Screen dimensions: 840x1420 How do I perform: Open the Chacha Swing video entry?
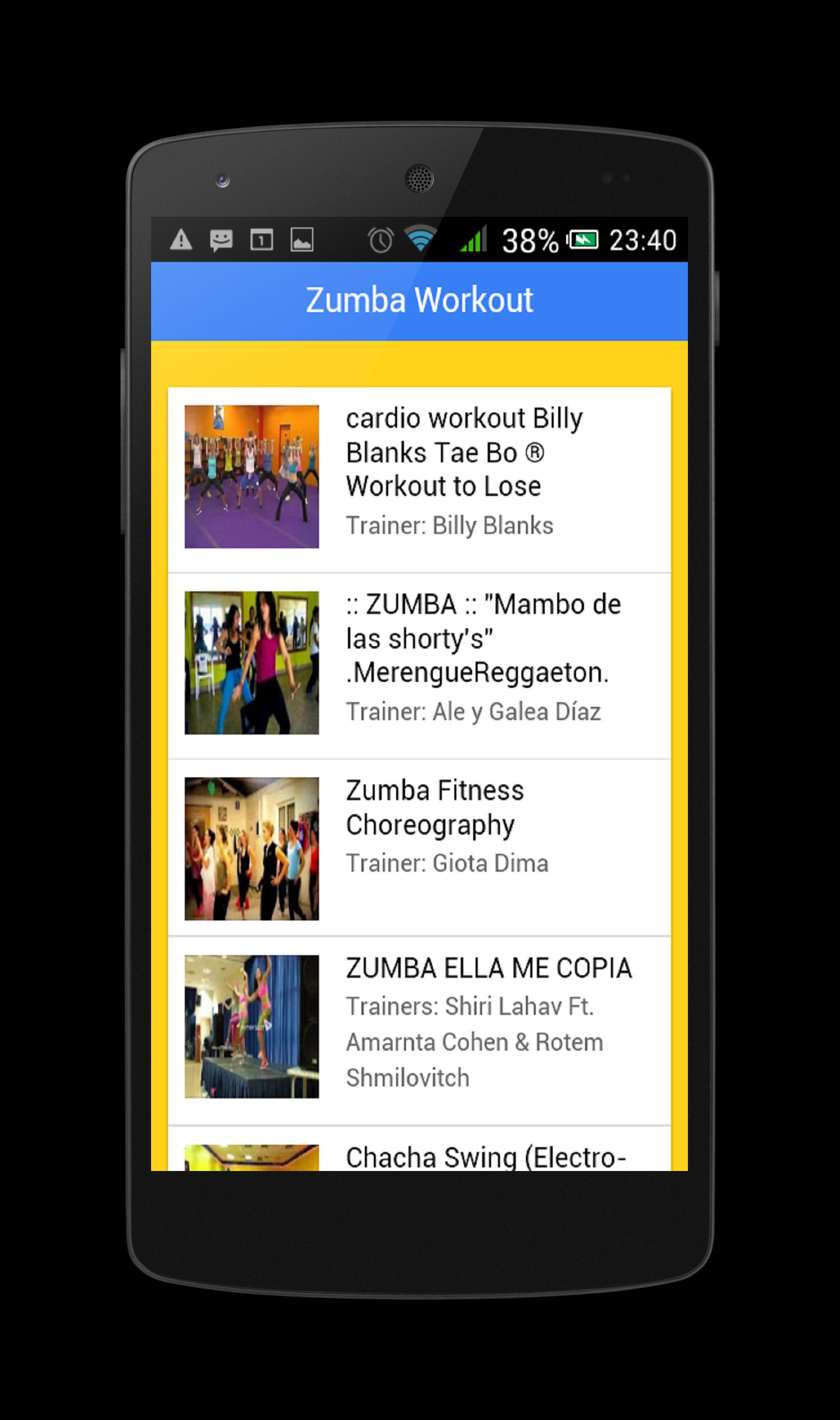(x=420, y=1149)
